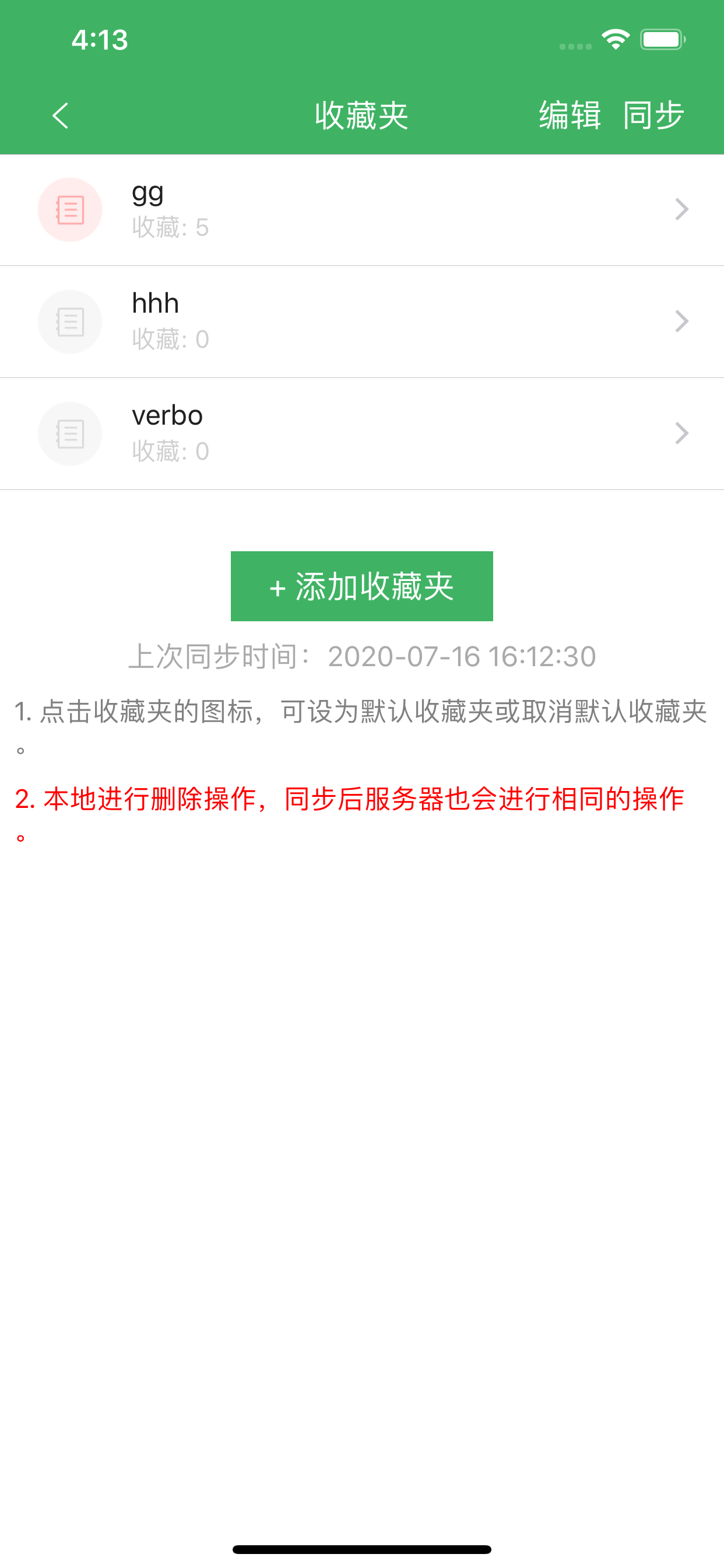This screenshot has width=724, height=1568.
Task: Tap the home indicator bar at bottom
Action: point(361,1550)
